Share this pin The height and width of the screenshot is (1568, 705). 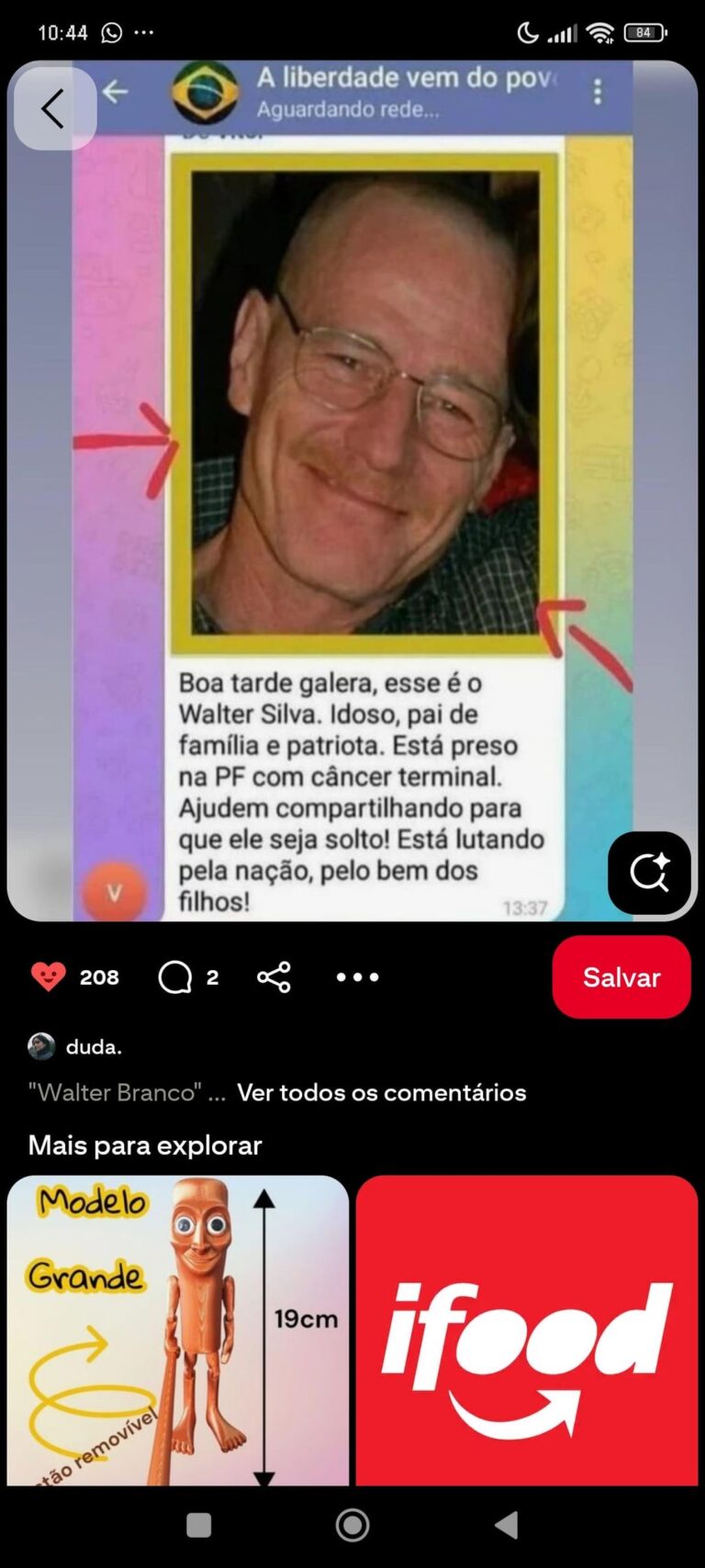point(274,976)
